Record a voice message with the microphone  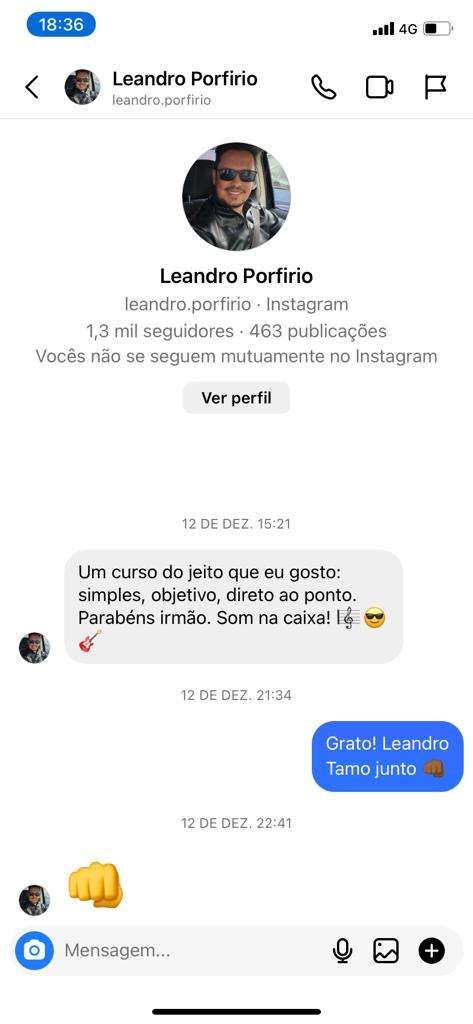coord(342,951)
